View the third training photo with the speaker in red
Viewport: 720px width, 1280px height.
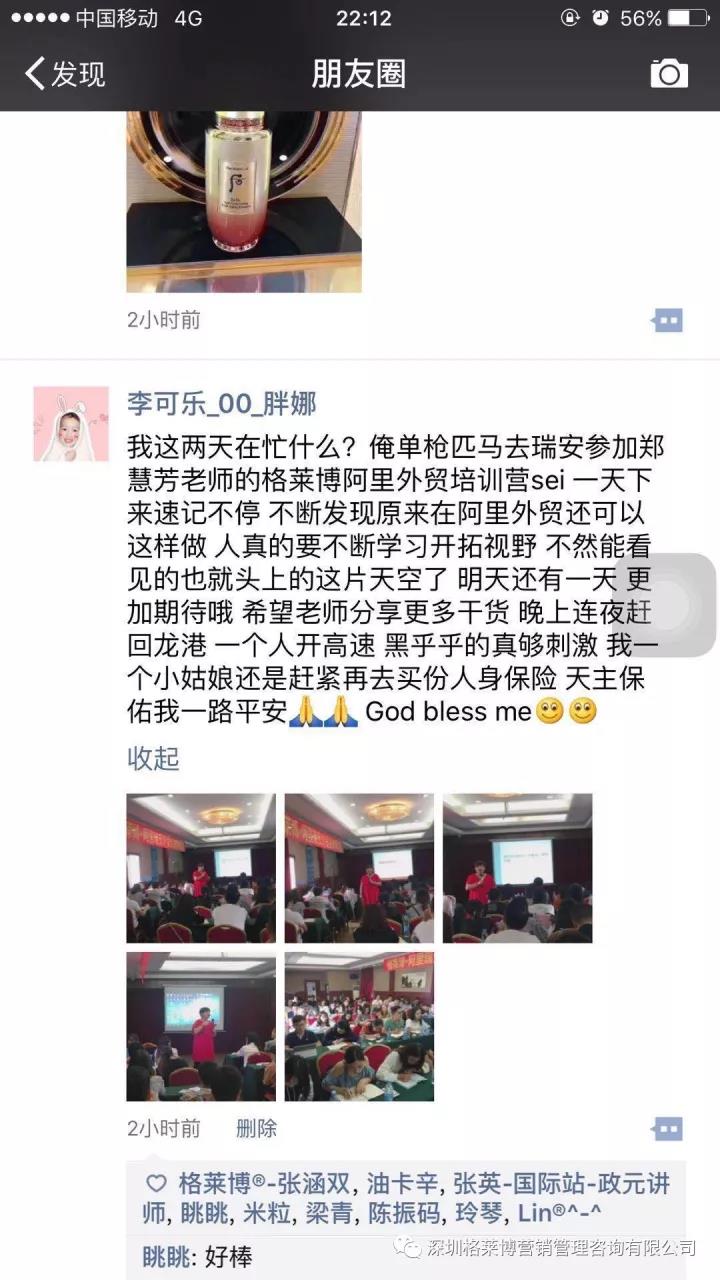coord(517,868)
